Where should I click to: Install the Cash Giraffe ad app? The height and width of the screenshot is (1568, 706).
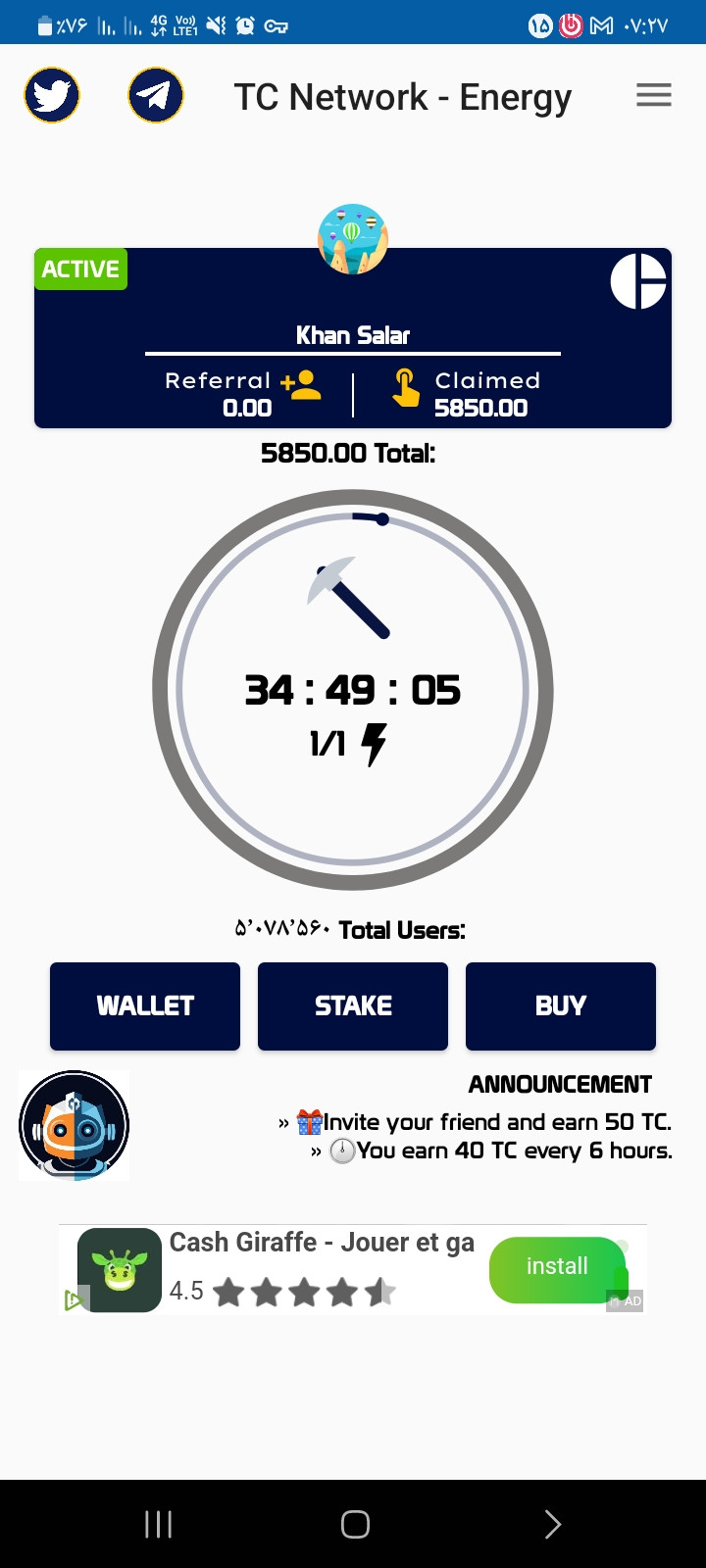pos(557,1269)
